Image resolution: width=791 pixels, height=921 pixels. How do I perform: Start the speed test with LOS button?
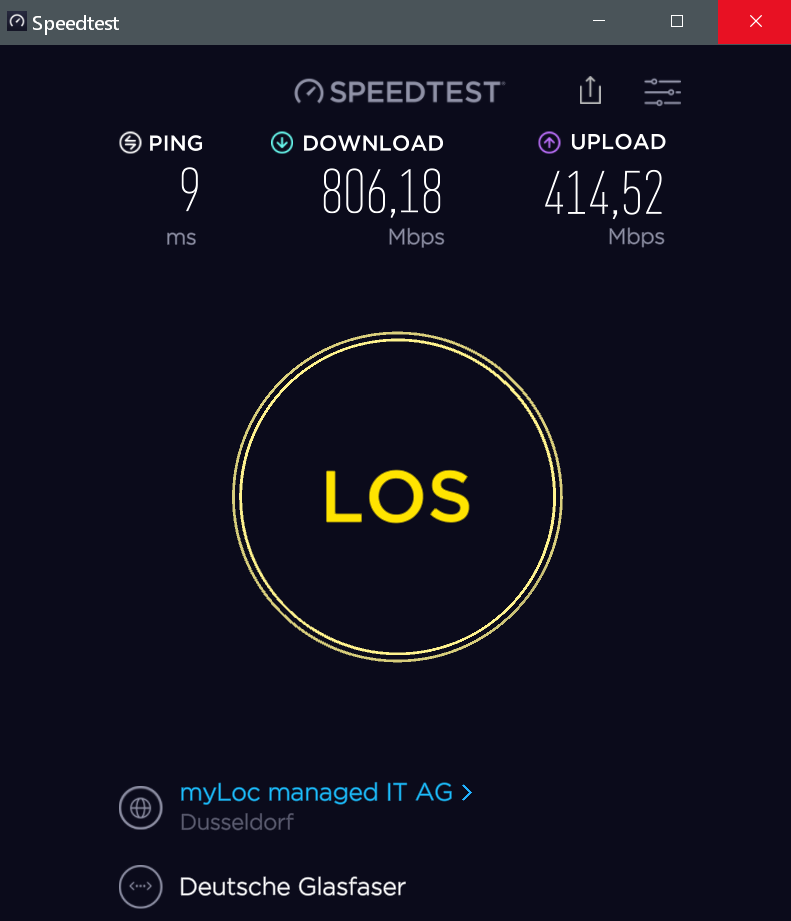397,496
